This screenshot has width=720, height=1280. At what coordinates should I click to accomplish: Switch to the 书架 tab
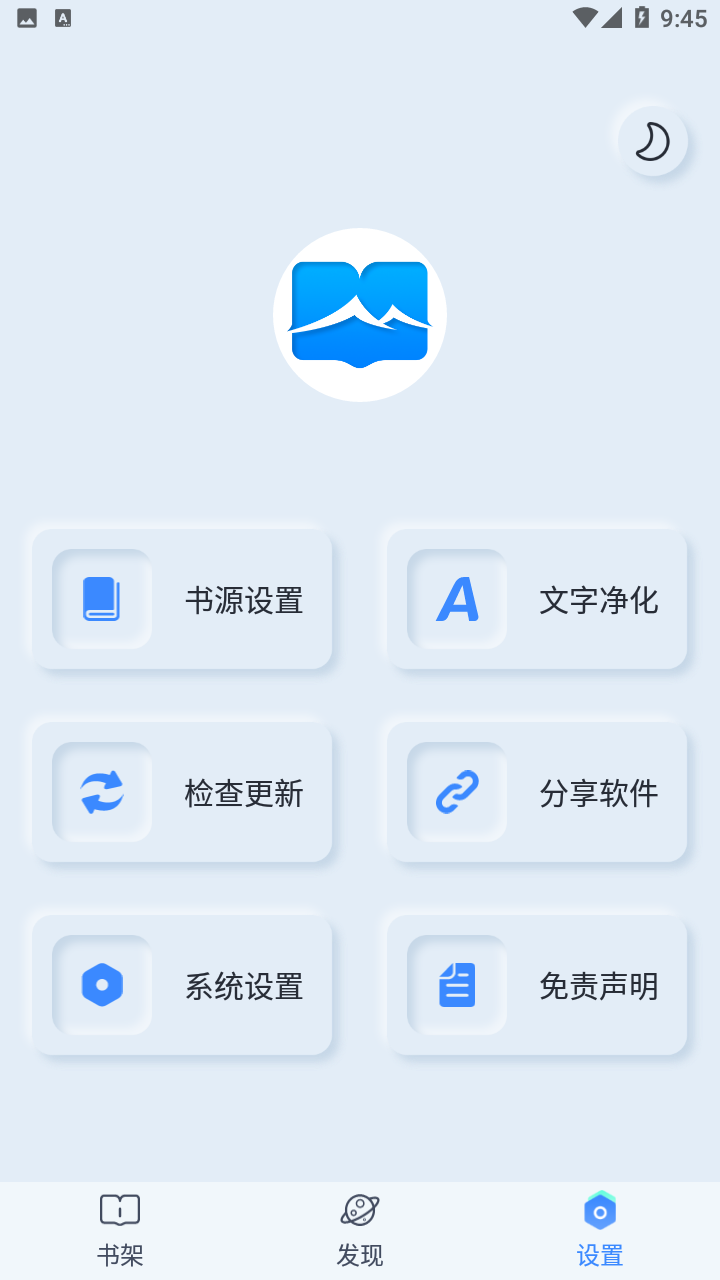pos(119,1230)
